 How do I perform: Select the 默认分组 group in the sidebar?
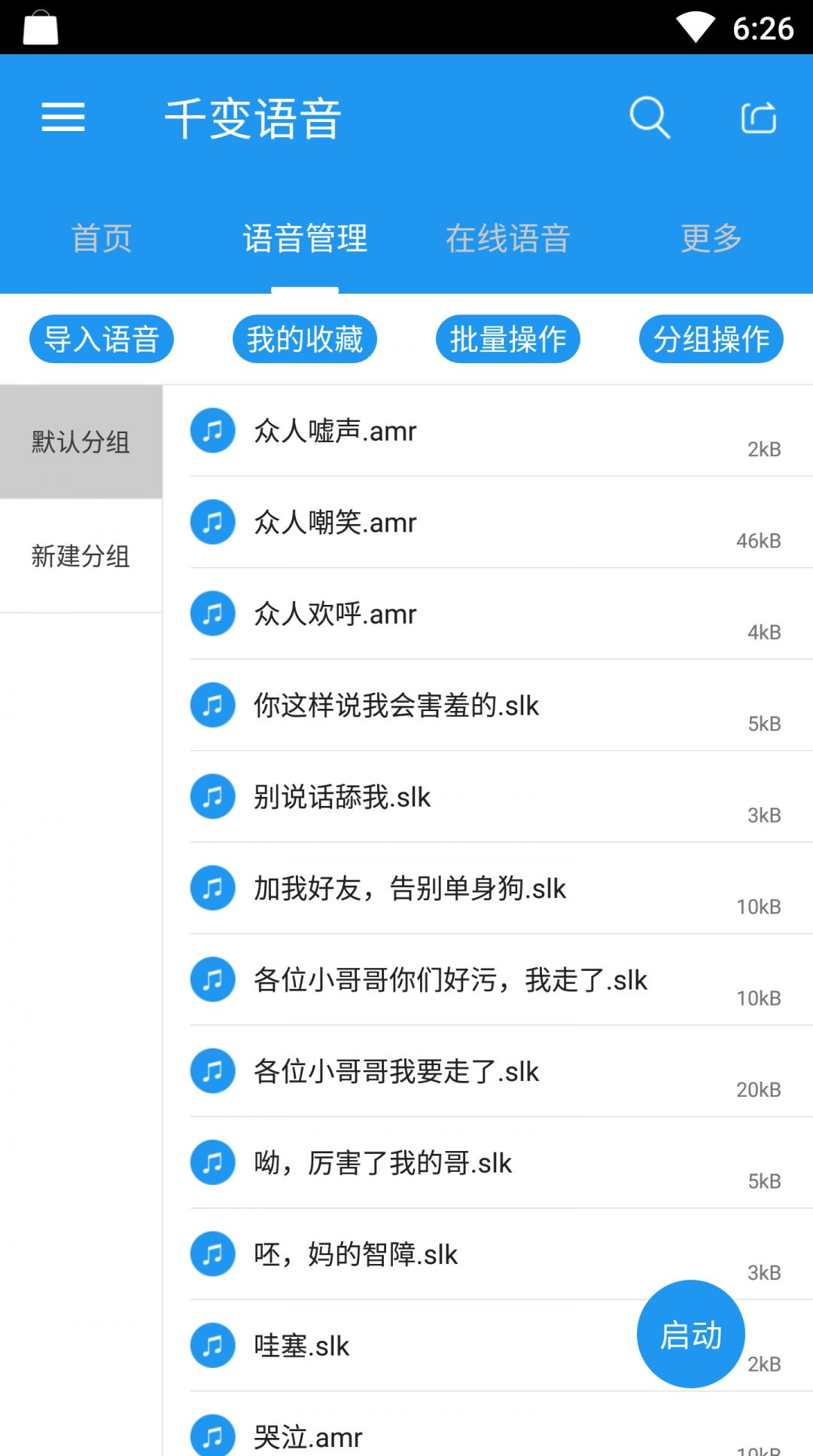(81, 443)
